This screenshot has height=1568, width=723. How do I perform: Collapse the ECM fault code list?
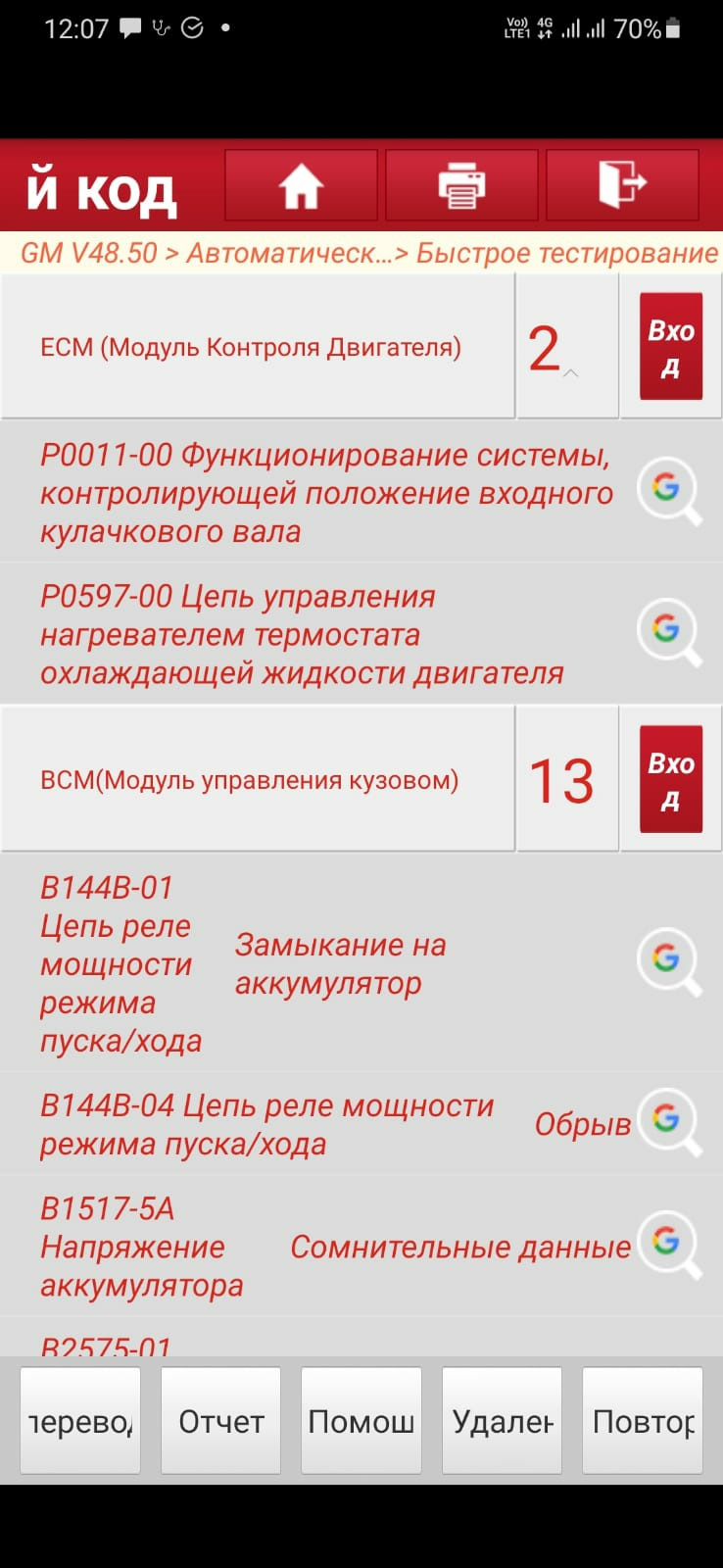567,347
